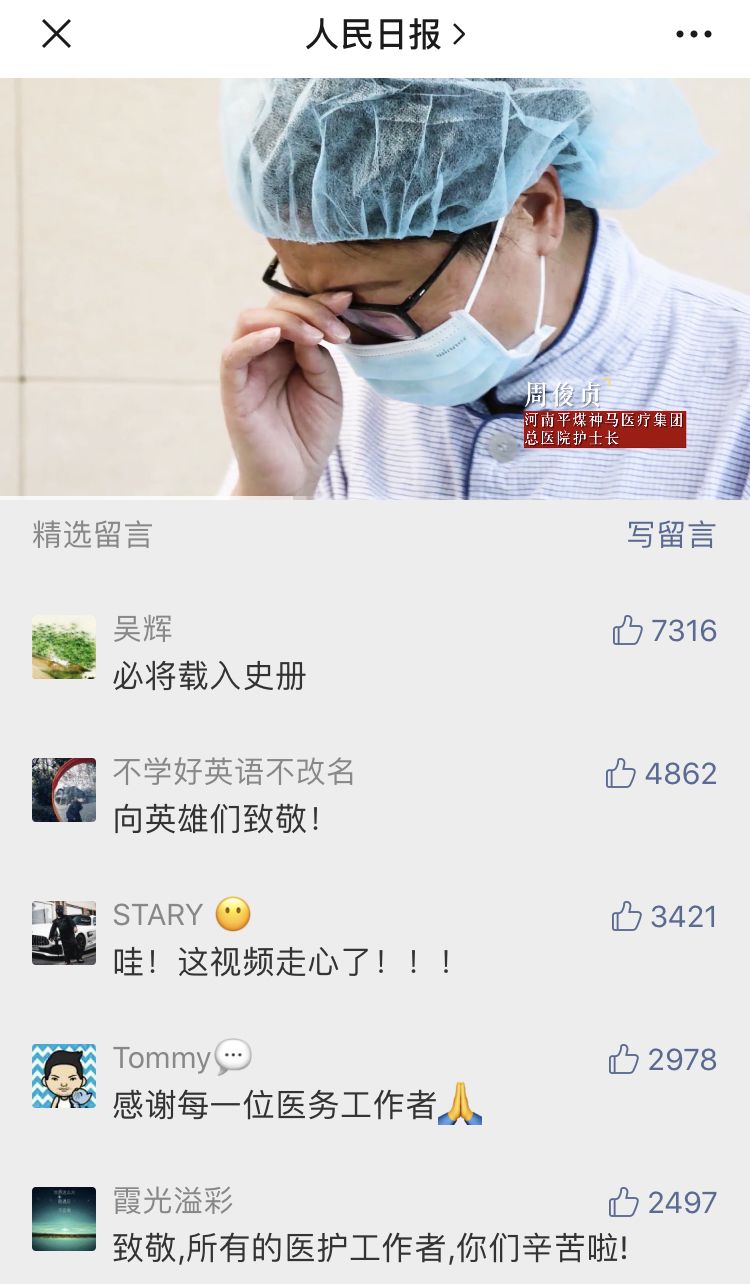Tap 写留言 to write a comment

click(671, 534)
